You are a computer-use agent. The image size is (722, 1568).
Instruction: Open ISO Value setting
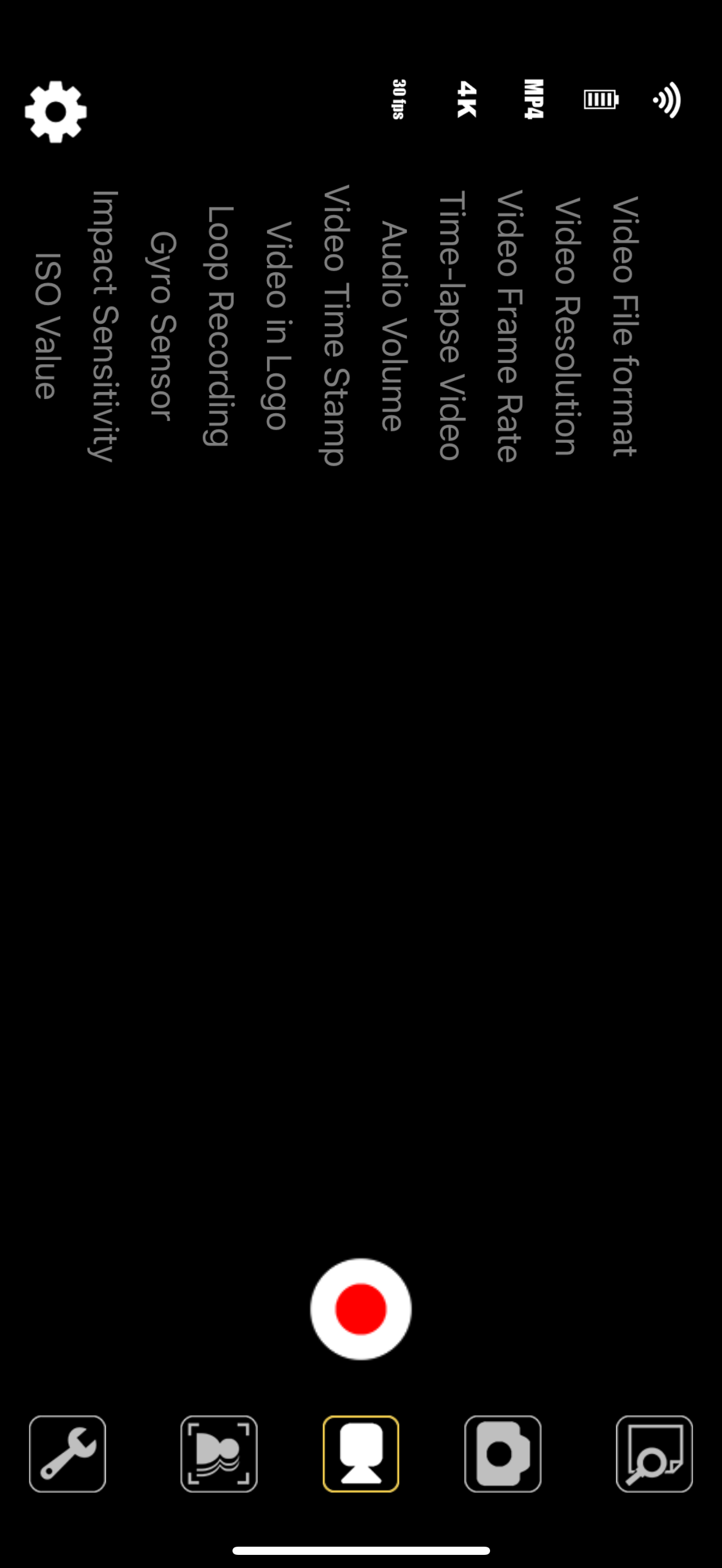[x=47, y=326]
